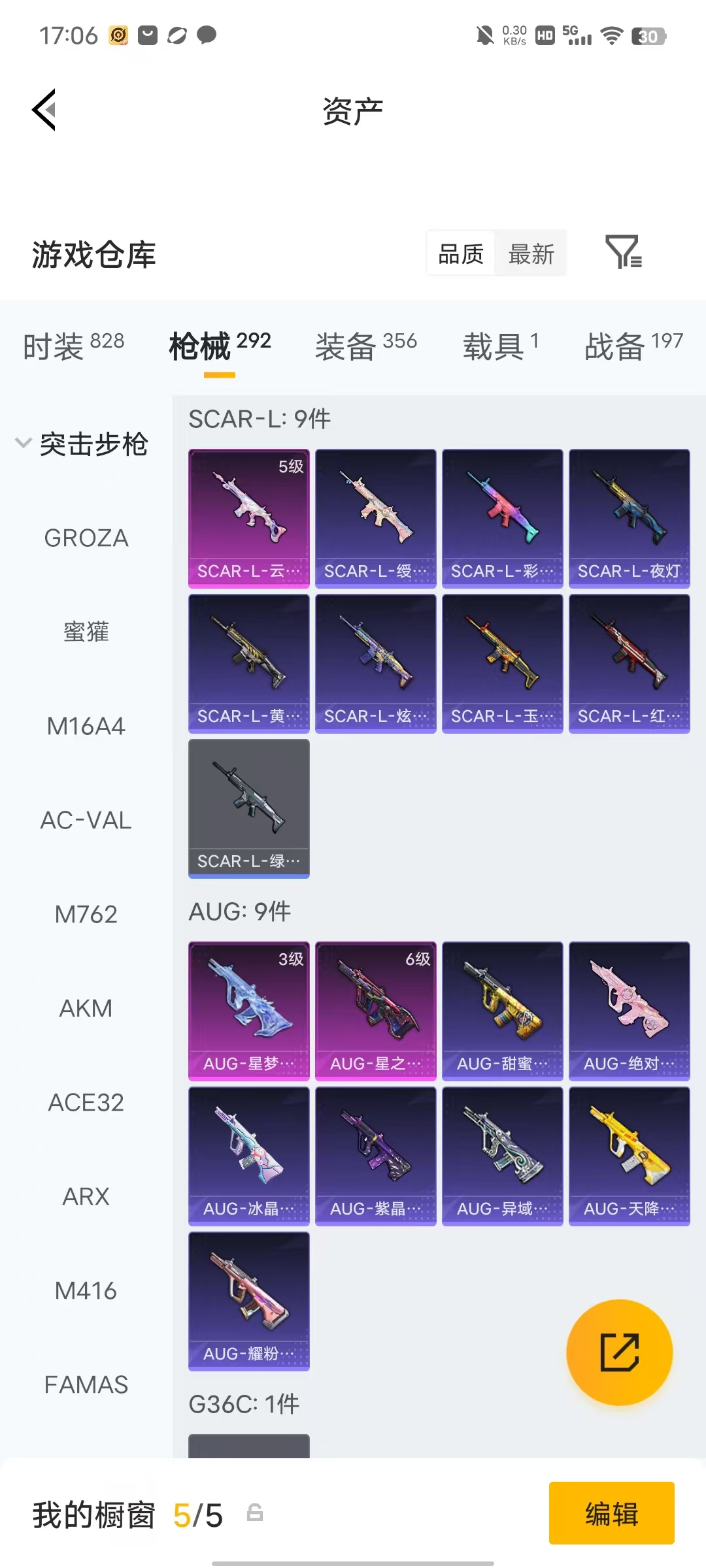Sort the inventory by 最新

pos(531,254)
